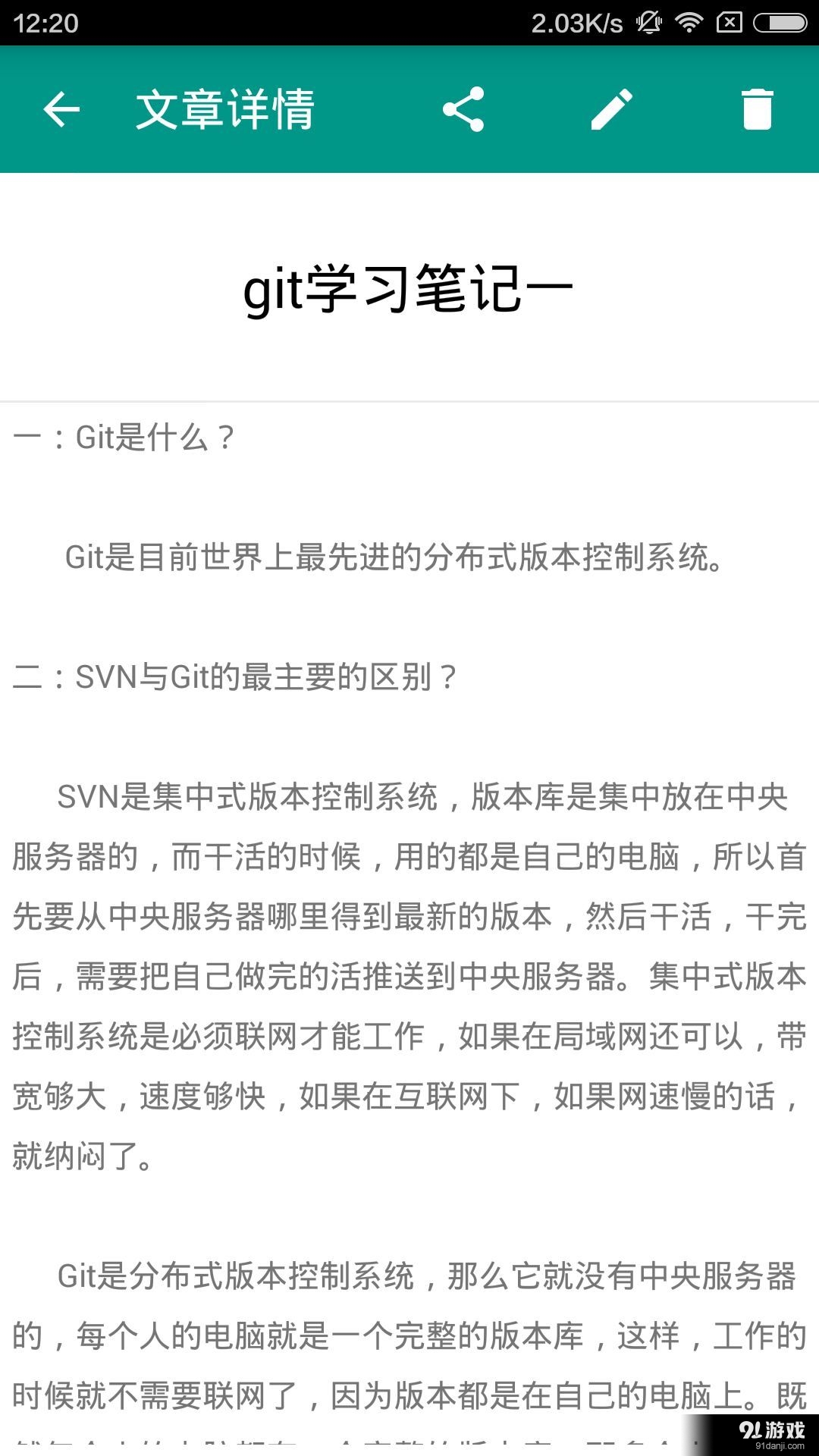Tap the back arrow to leave article
Viewport: 819px width, 1456px height.
tap(61, 110)
